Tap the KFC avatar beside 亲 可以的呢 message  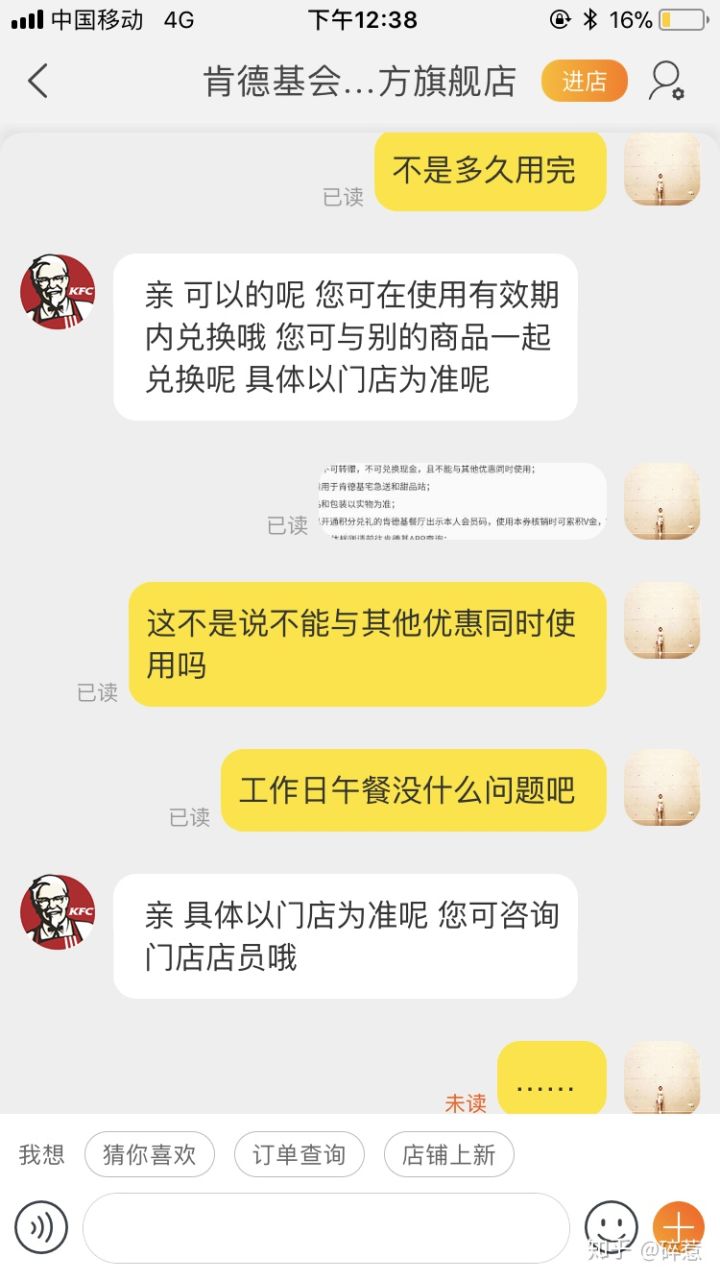[58, 291]
